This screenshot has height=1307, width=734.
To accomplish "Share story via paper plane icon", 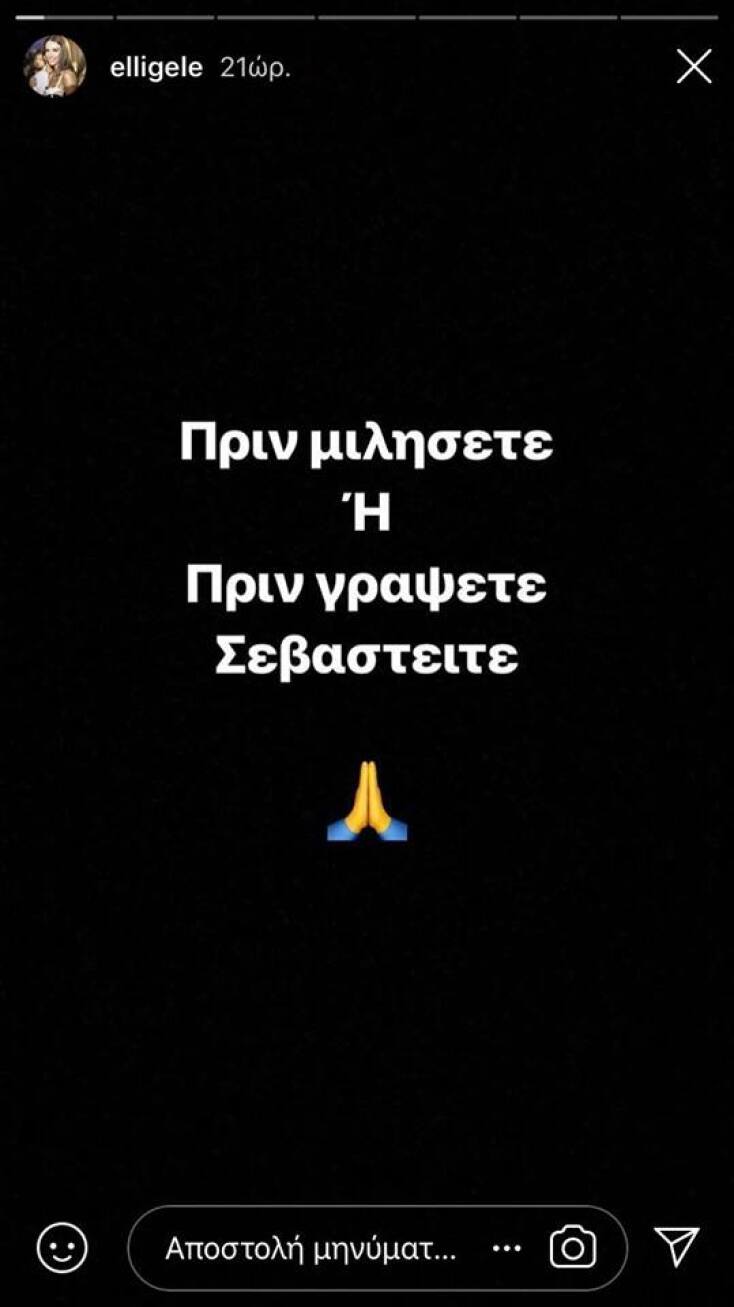I will pyautogui.click(x=677, y=1246).
